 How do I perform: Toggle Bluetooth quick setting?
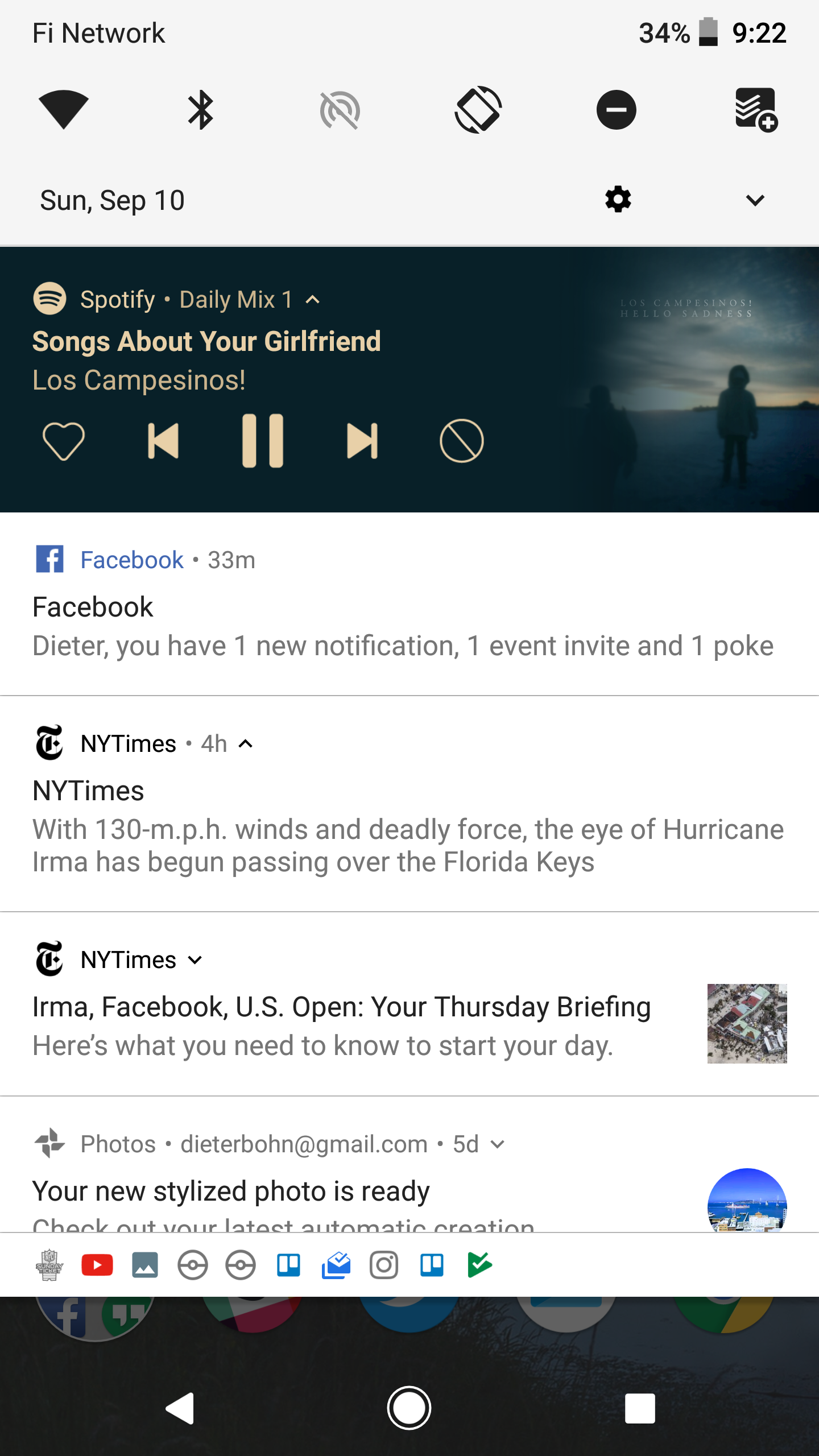201,110
